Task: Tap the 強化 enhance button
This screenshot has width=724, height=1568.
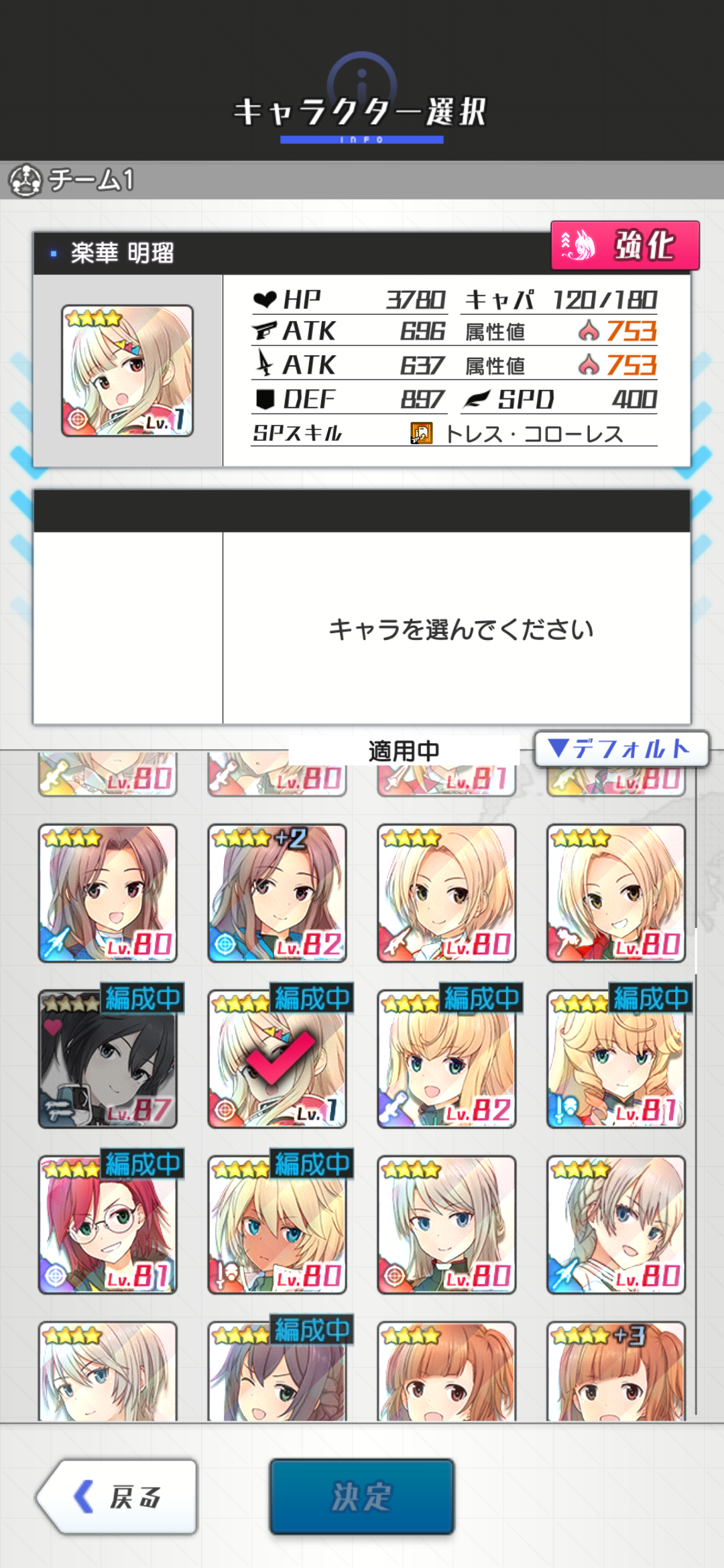Action: coord(625,245)
